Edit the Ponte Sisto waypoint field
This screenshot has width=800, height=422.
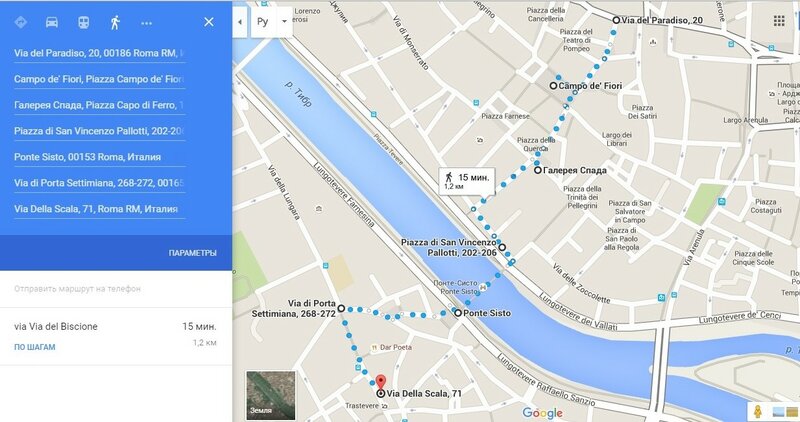pyautogui.click(x=98, y=157)
